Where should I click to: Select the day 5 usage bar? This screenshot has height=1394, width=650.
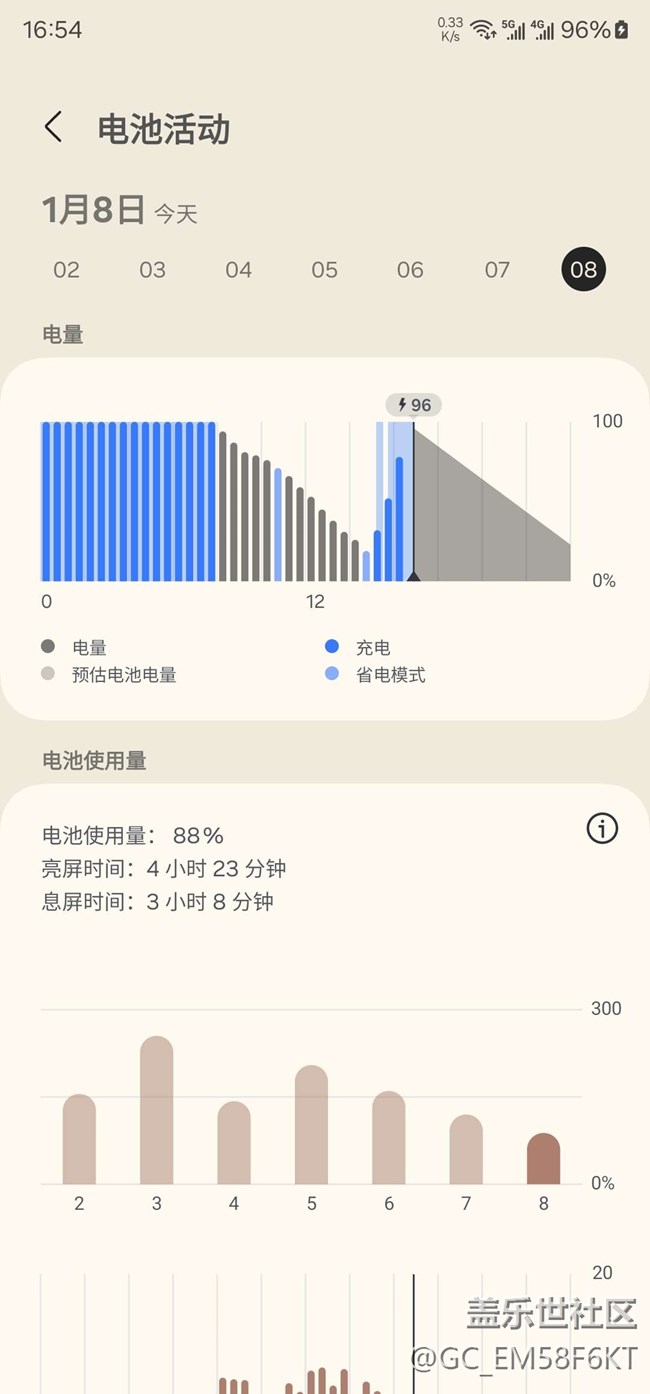coord(311,1125)
